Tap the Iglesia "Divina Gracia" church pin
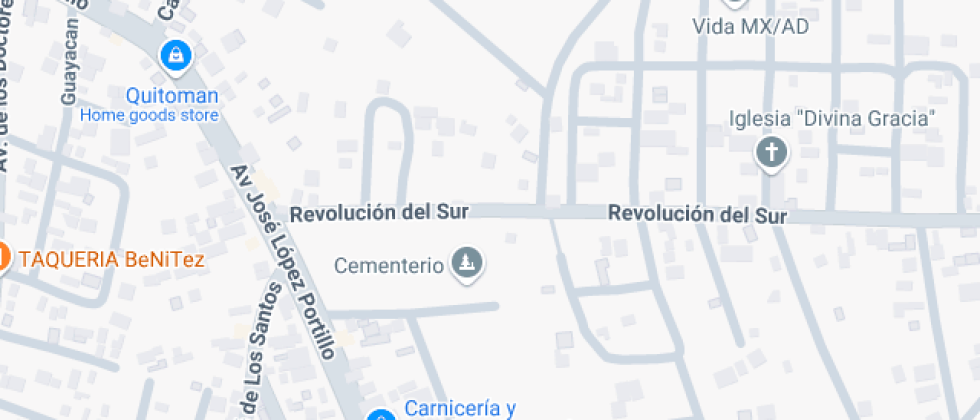The image size is (980, 420). [772, 153]
